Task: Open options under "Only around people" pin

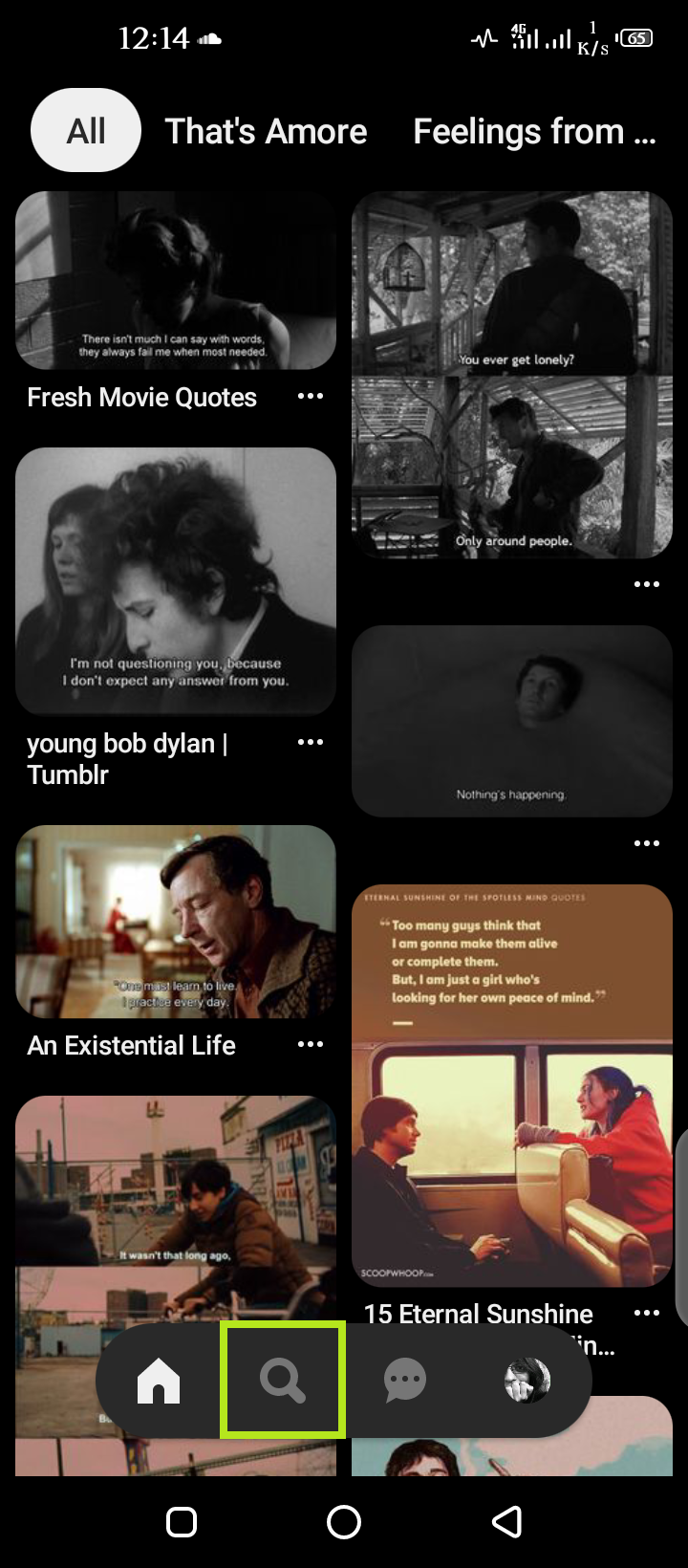Action: [x=647, y=584]
